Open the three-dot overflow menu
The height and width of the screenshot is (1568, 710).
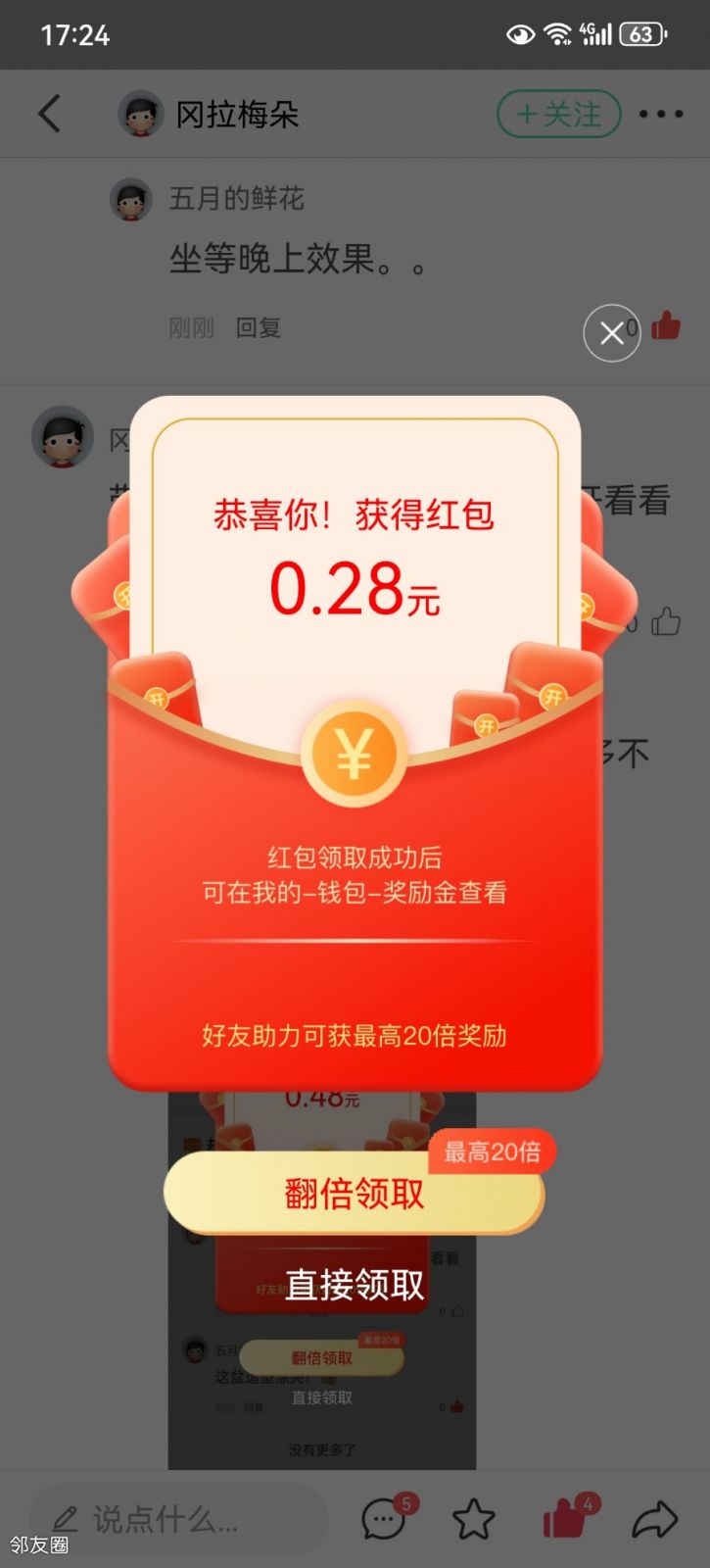(661, 114)
